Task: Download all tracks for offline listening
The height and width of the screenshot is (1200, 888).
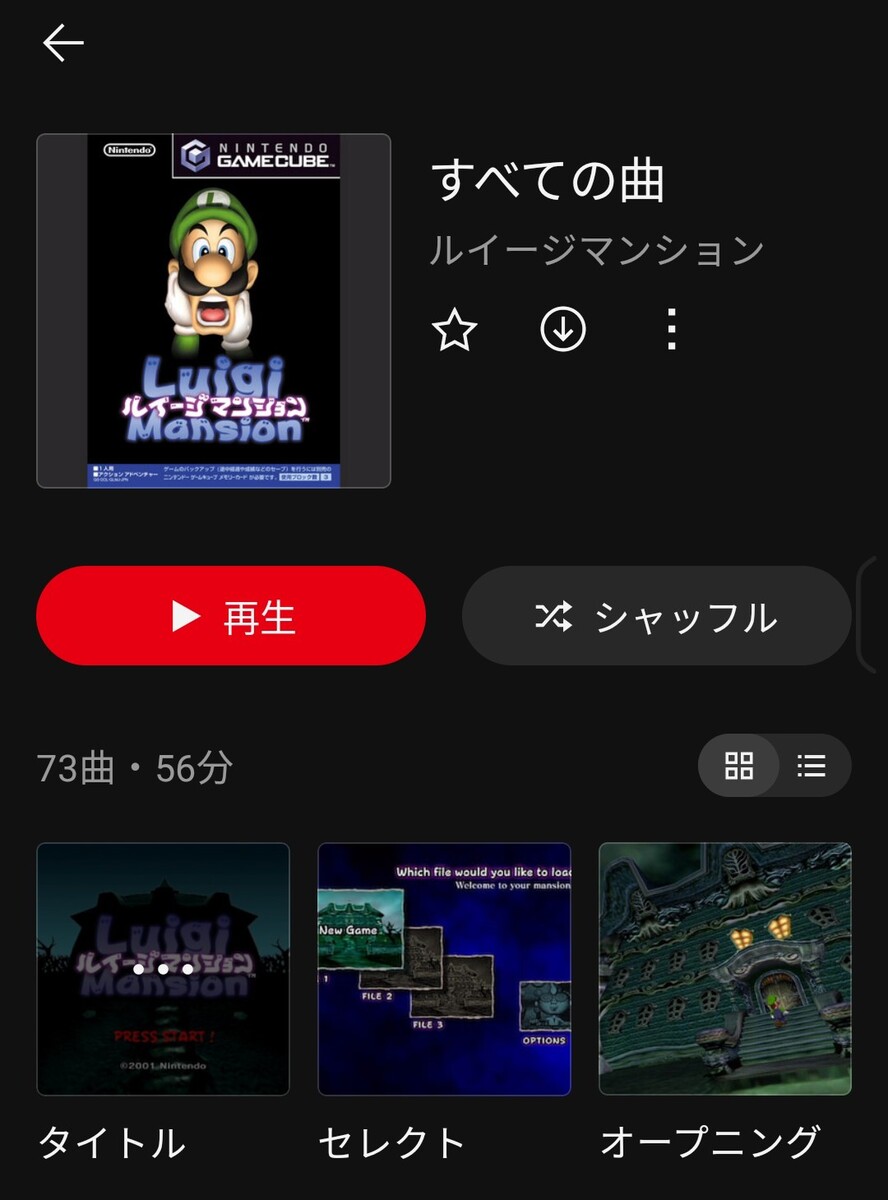Action: pos(563,329)
